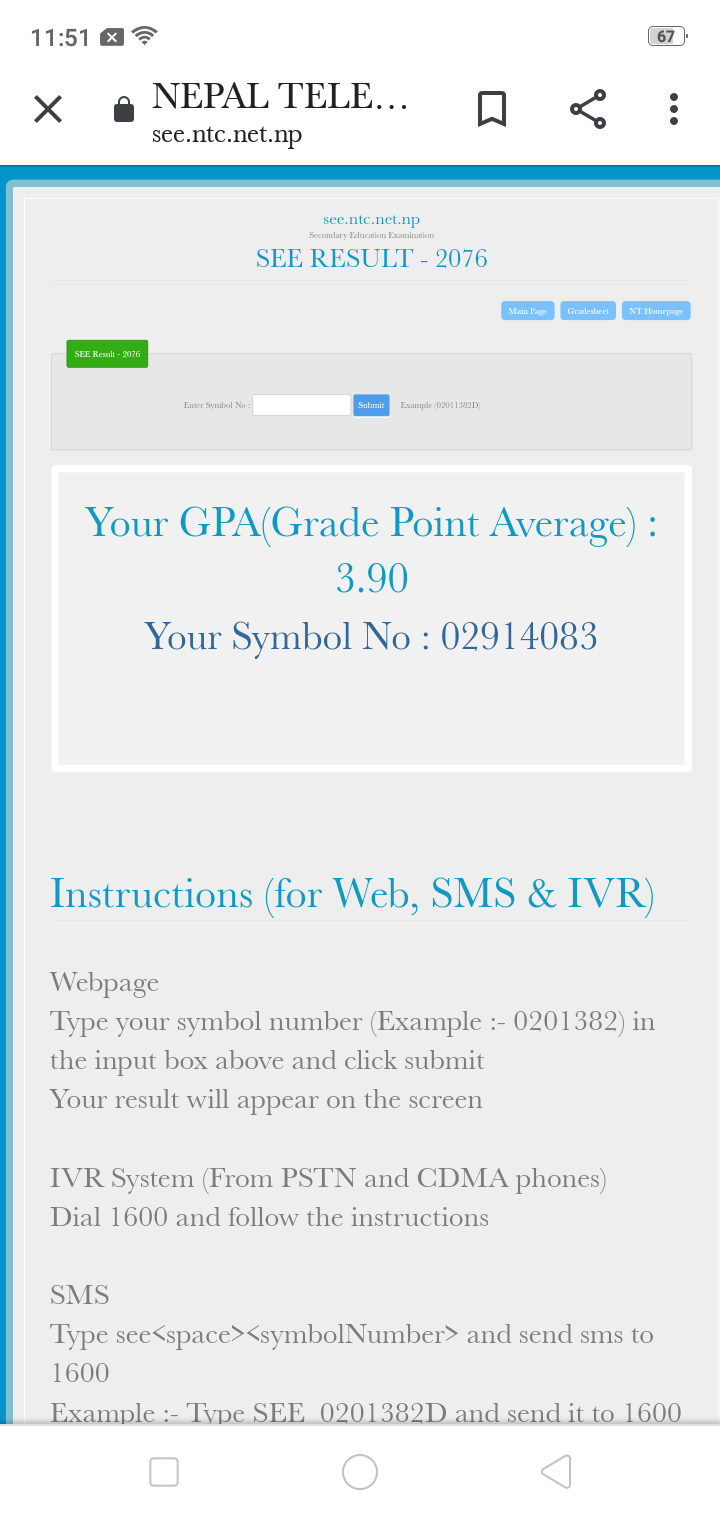Share the page link

(587, 109)
